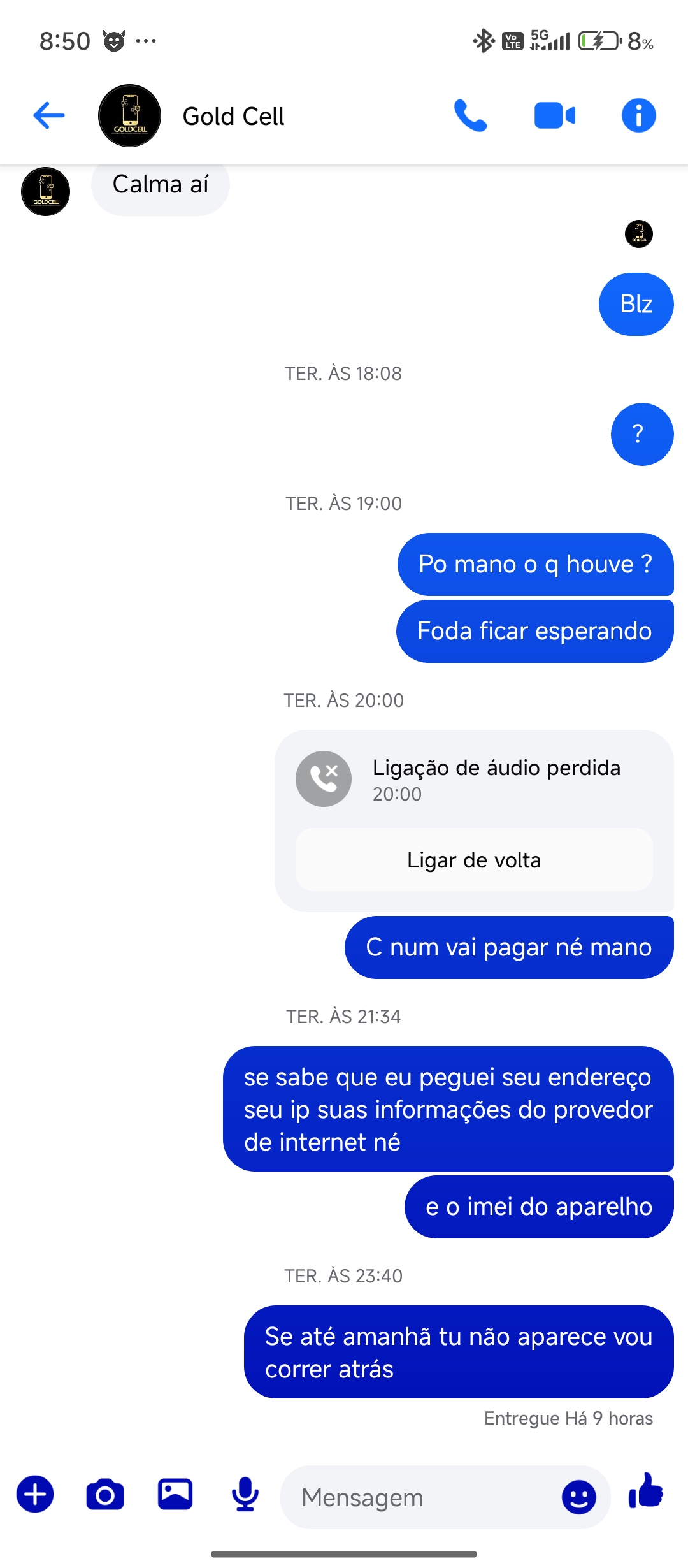Open the plus menu for more options

(x=35, y=1495)
